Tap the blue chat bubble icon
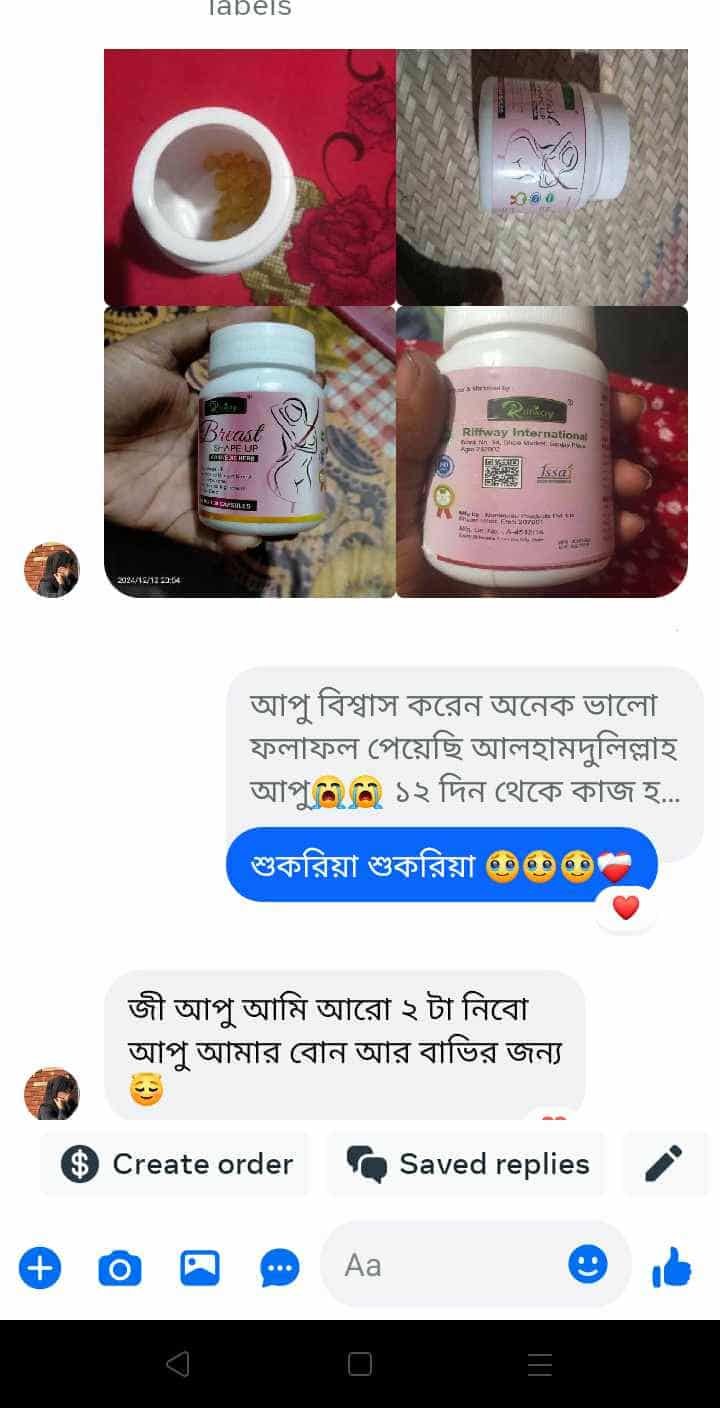720x1408 pixels. pyautogui.click(x=279, y=1269)
